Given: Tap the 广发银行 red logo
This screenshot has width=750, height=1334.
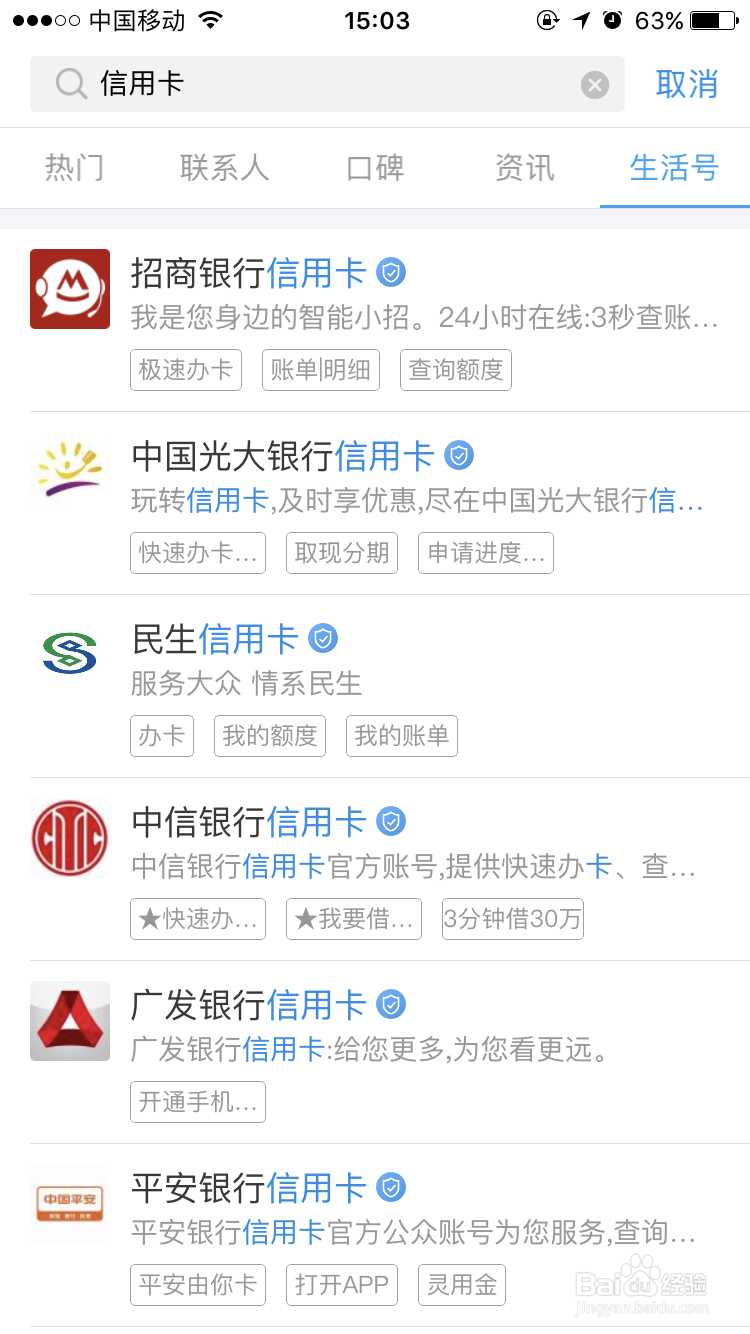Looking at the screenshot, I should click(x=69, y=1021).
